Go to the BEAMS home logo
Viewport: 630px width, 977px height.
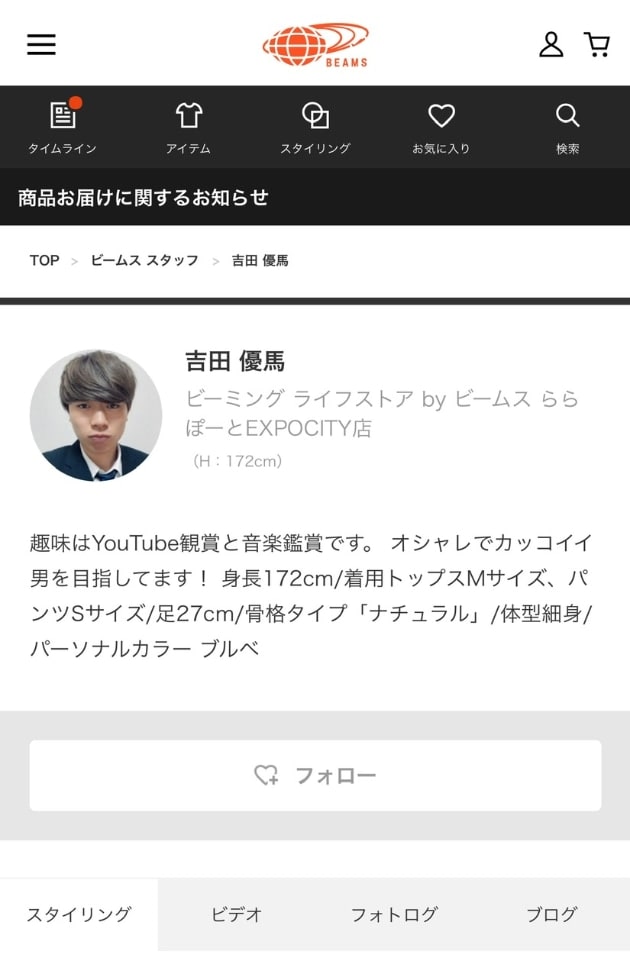(x=315, y=44)
